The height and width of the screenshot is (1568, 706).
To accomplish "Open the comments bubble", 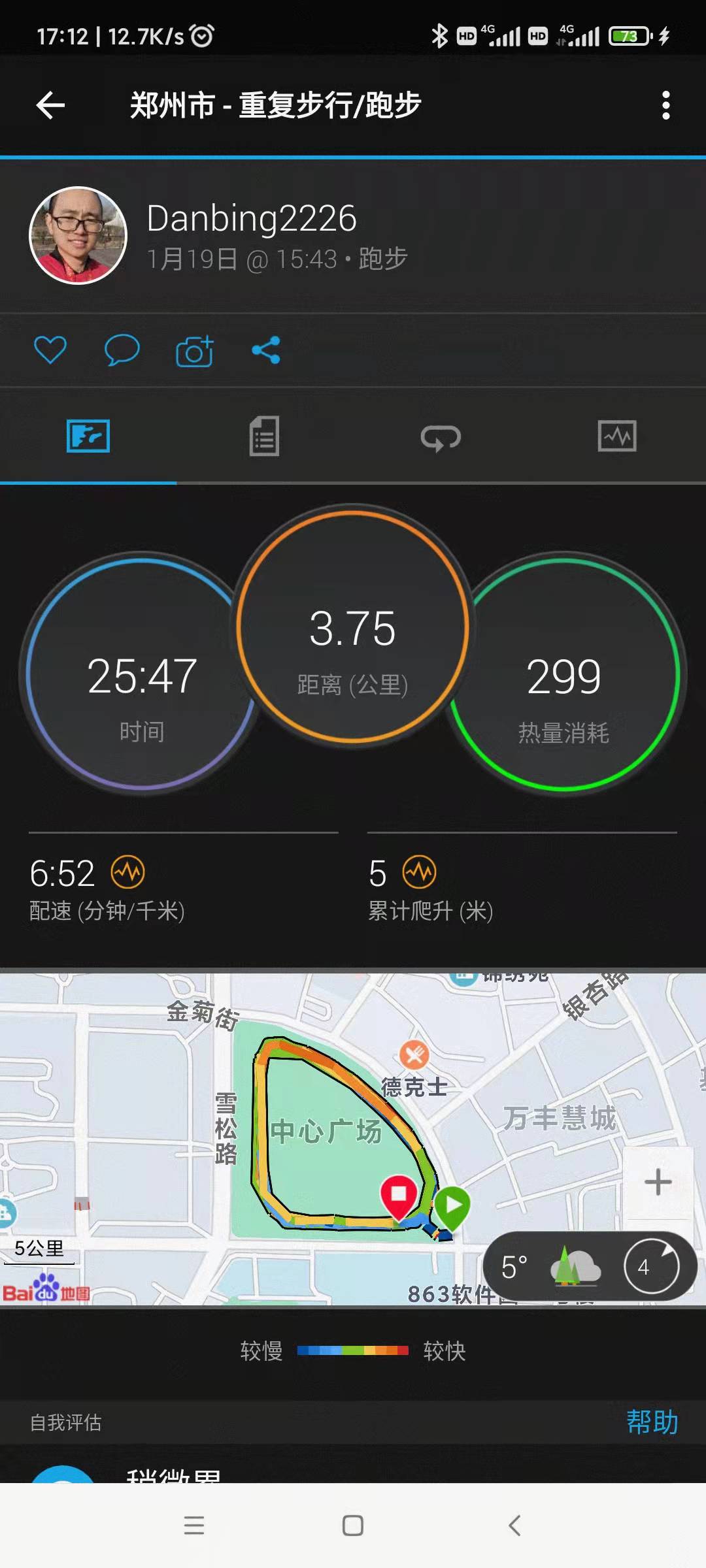I will [122, 350].
